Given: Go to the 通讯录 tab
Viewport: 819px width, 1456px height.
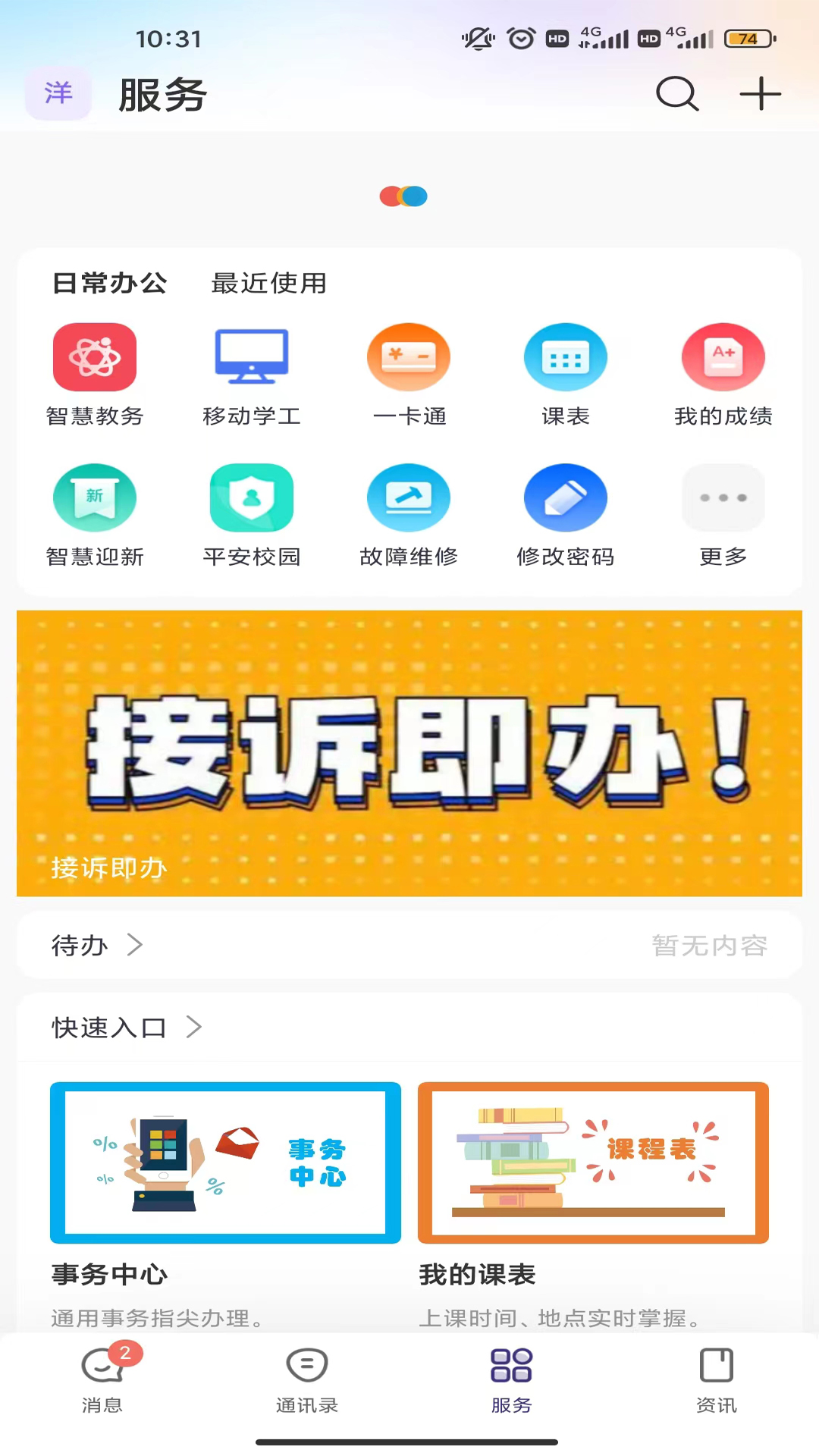Looking at the screenshot, I should point(307,1380).
